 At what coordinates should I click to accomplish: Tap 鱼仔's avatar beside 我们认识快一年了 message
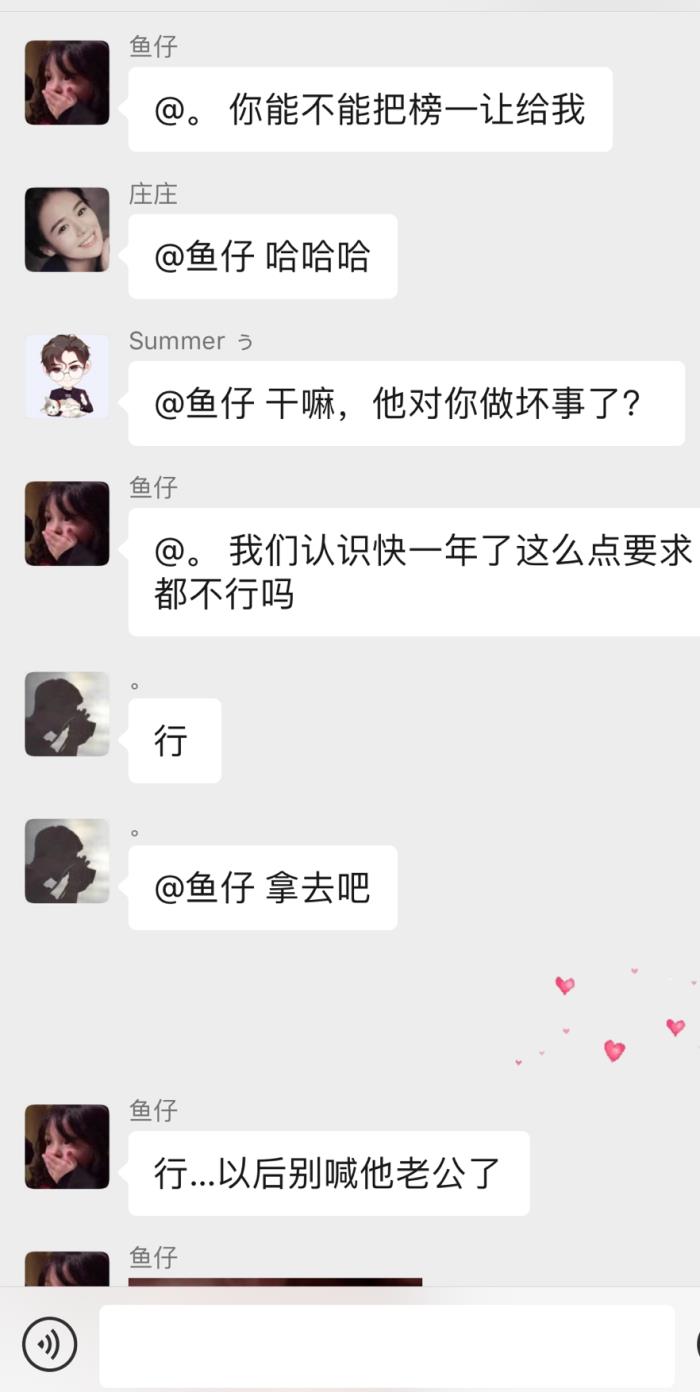click(x=67, y=523)
